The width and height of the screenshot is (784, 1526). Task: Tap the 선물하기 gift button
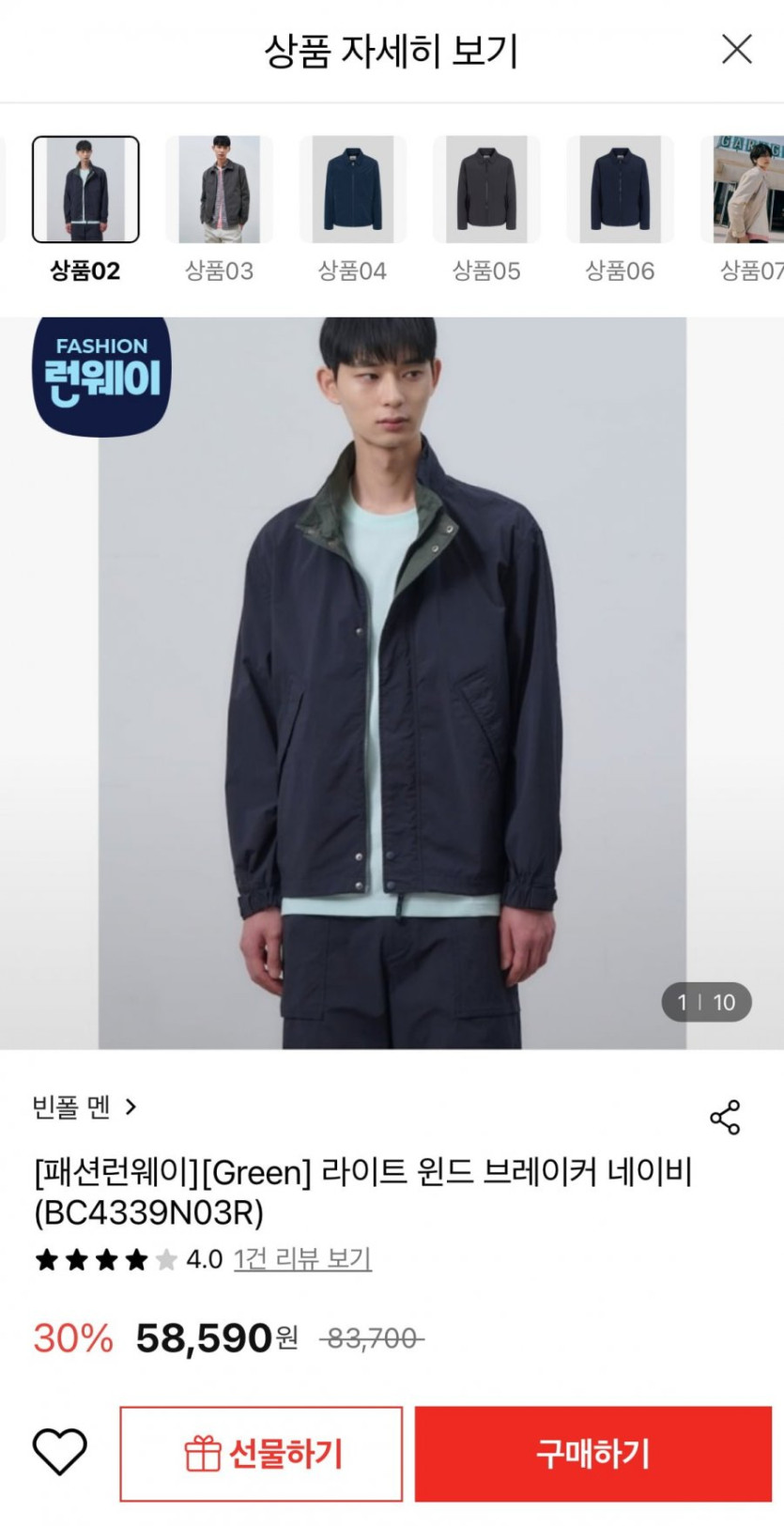tap(261, 1454)
